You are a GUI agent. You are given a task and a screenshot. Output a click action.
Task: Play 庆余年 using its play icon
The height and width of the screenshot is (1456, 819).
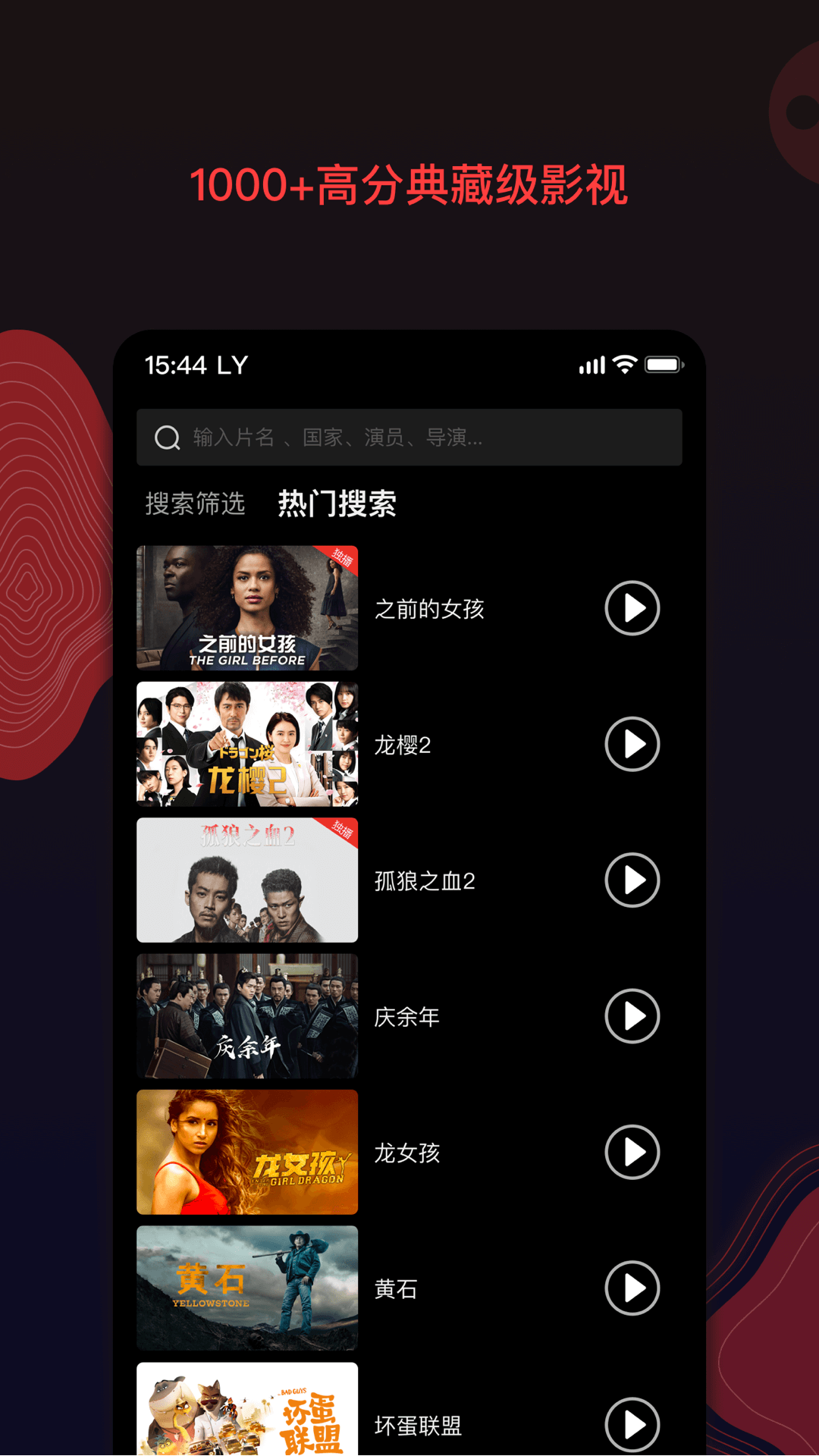632,1017
